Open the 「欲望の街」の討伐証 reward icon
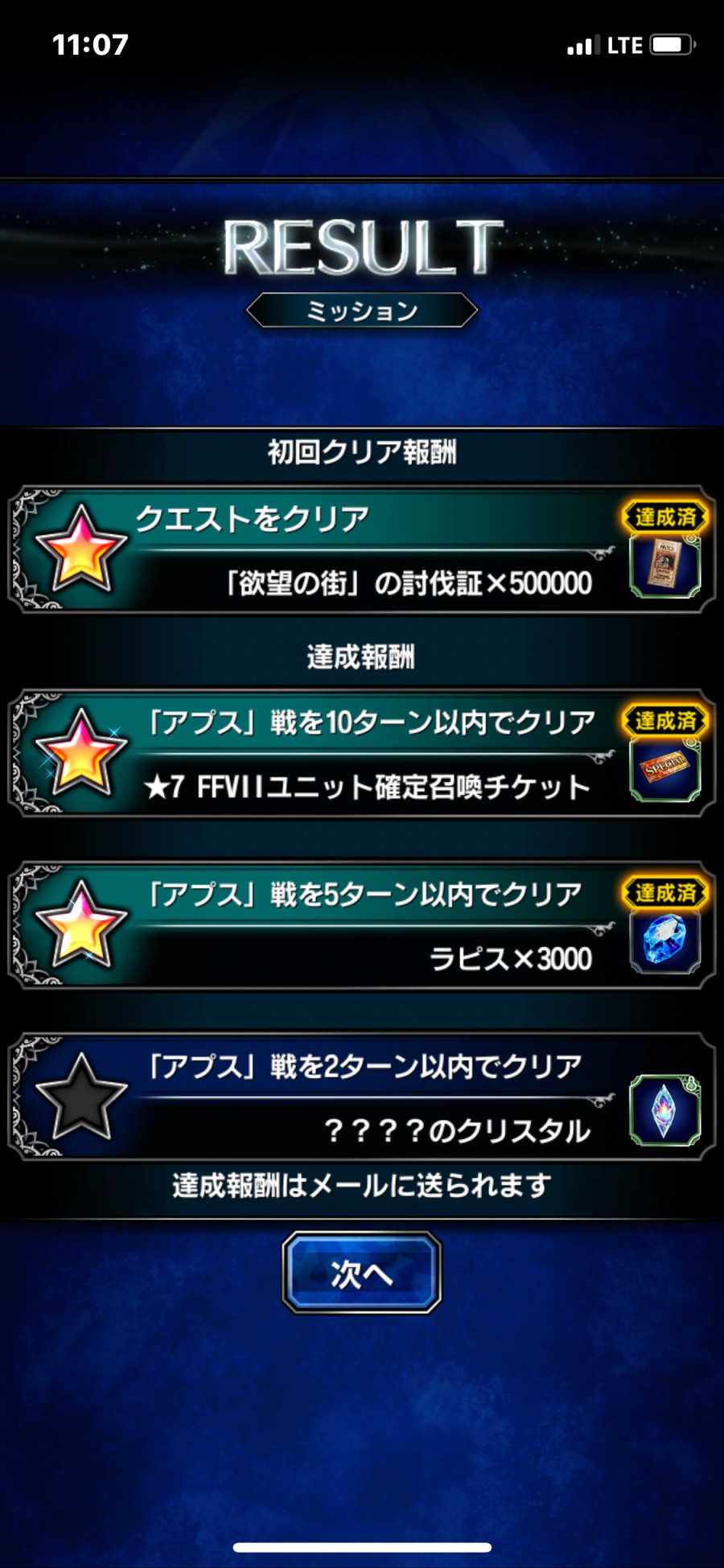 point(664,566)
